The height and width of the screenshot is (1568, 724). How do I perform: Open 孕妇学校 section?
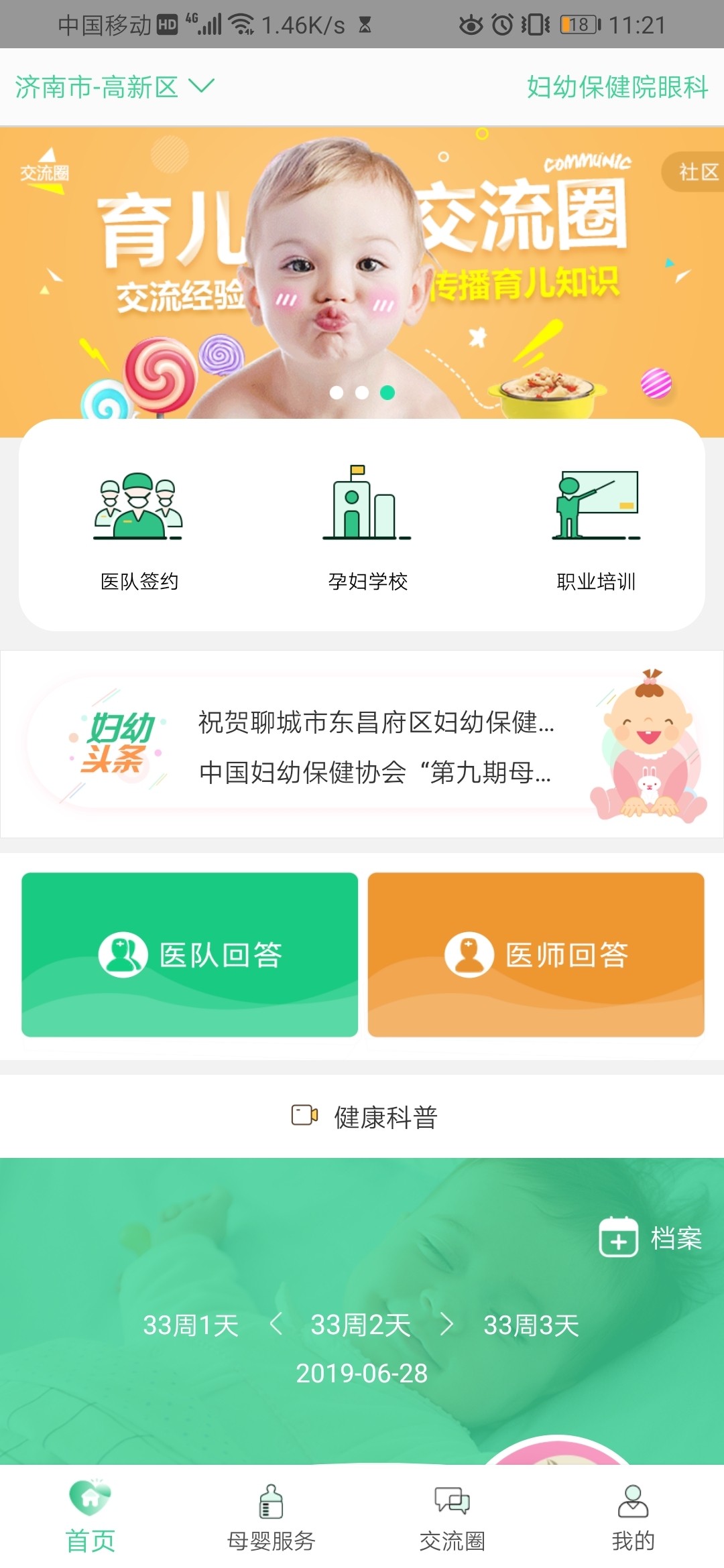point(367,529)
